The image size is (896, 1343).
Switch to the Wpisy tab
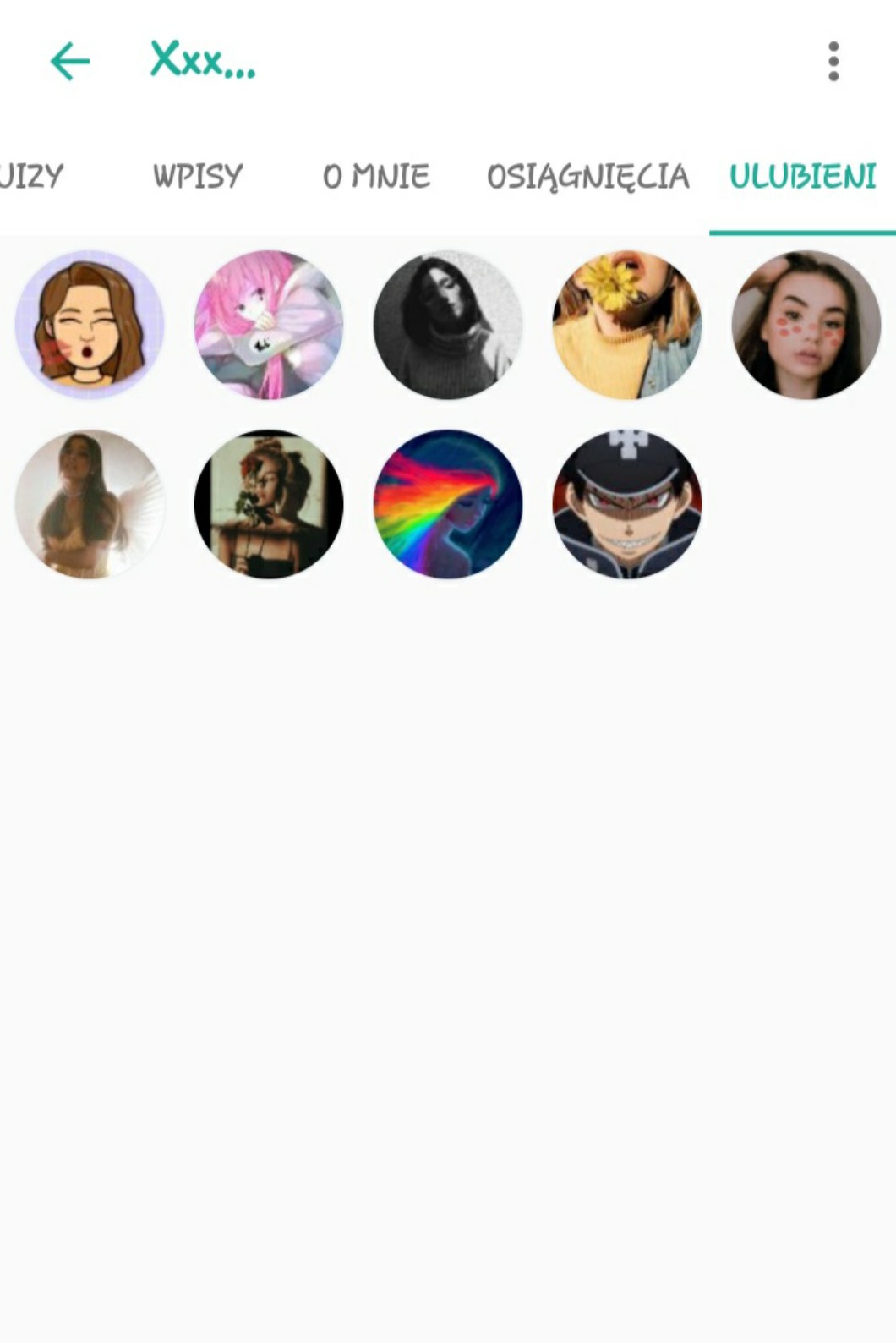(198, 176)
